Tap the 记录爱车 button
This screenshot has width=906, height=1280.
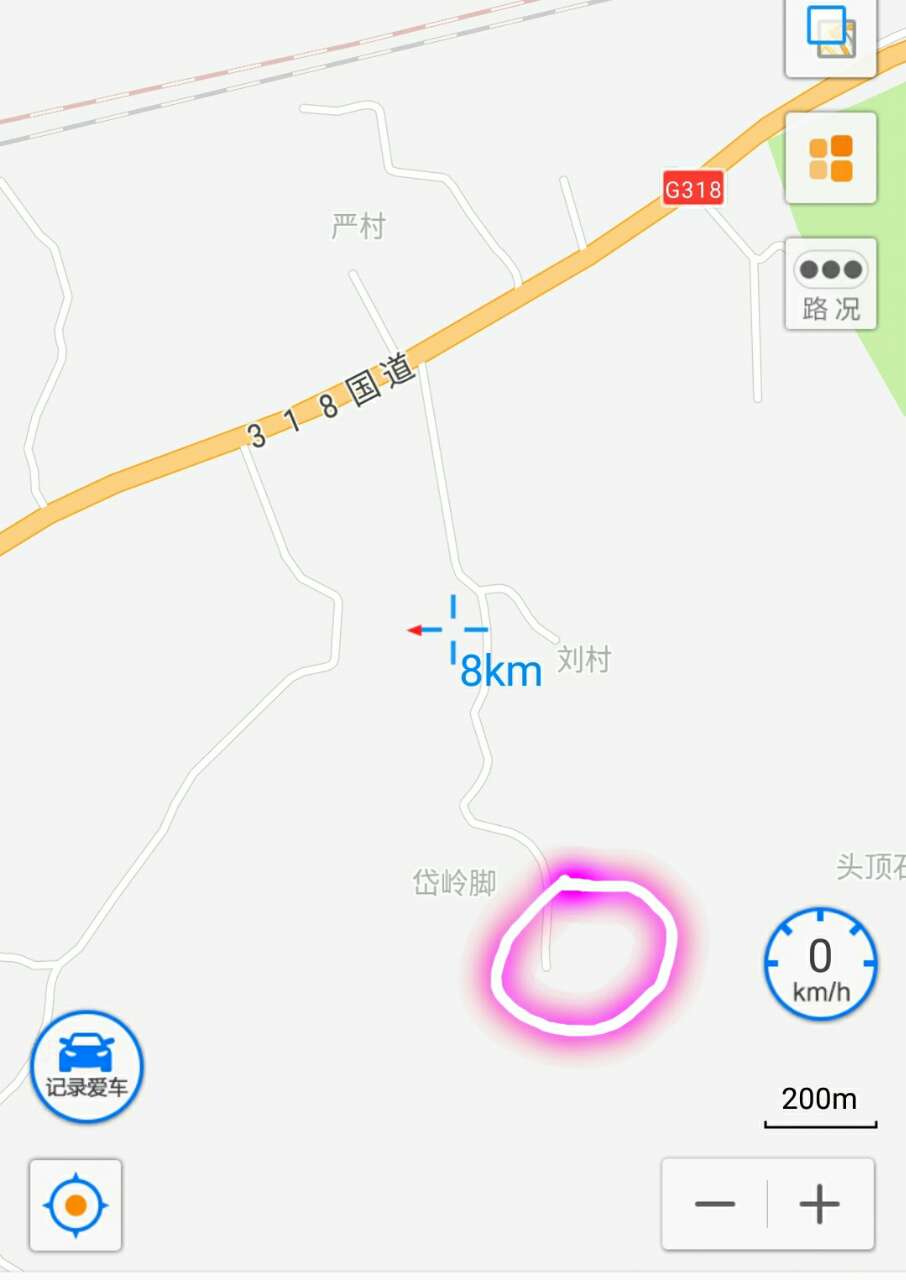[87, 1066]
